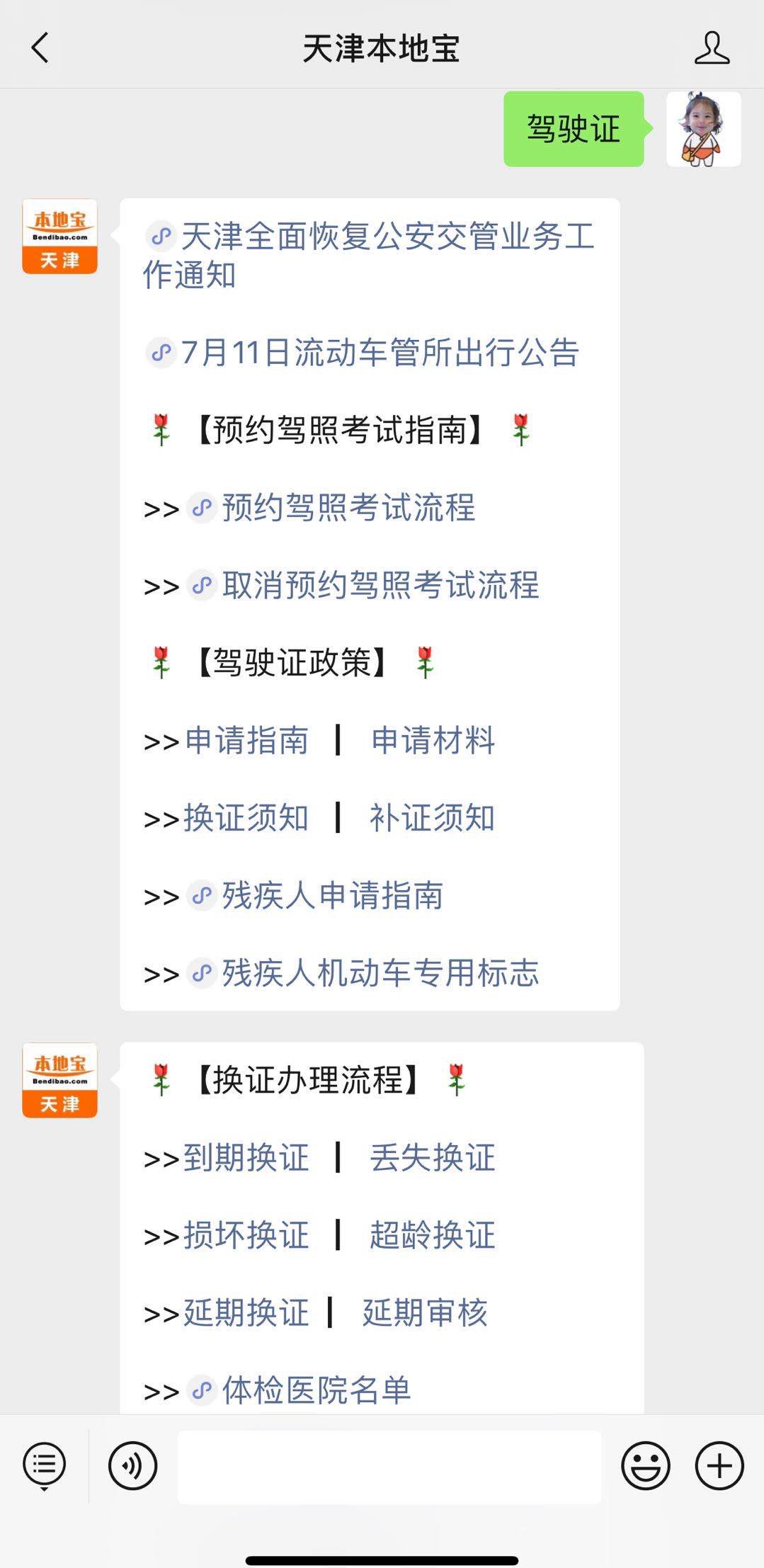Open 7月11日流动车管所出行公告 link

380,353
